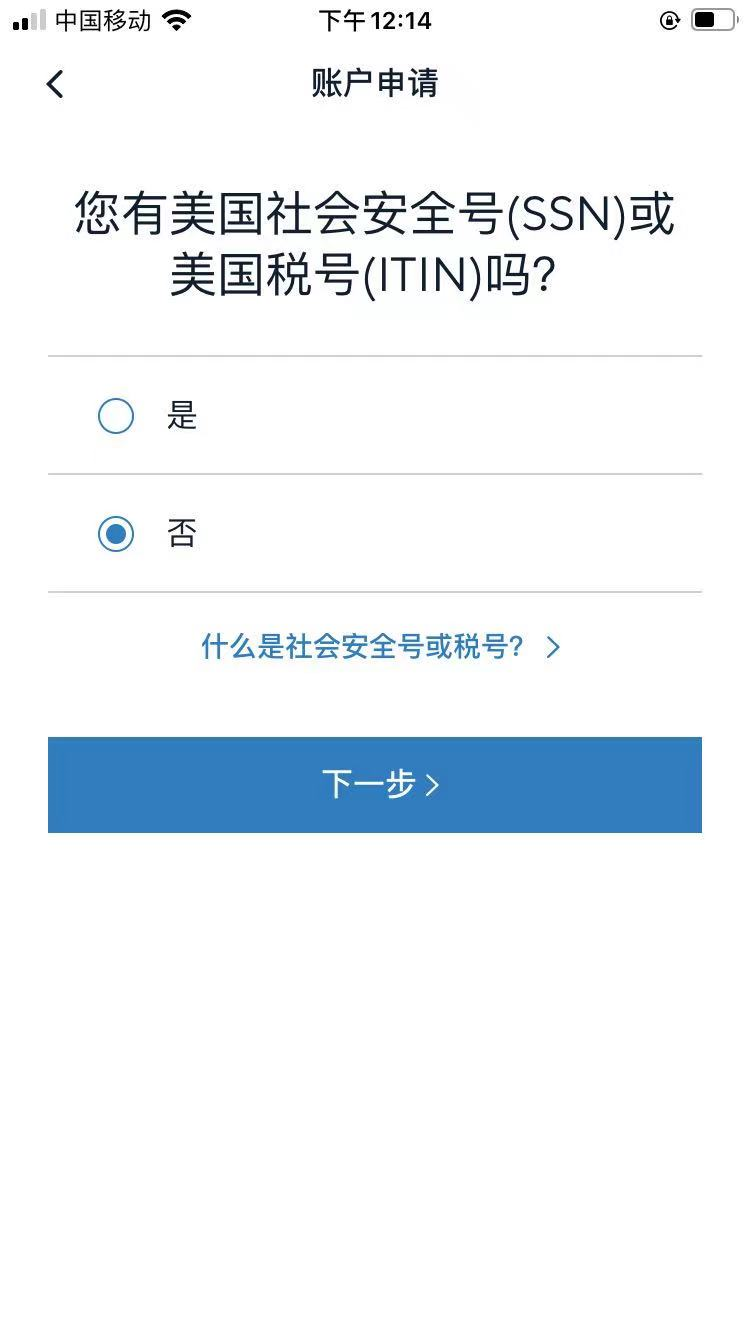Select the 否 (no) radio option

116,534
